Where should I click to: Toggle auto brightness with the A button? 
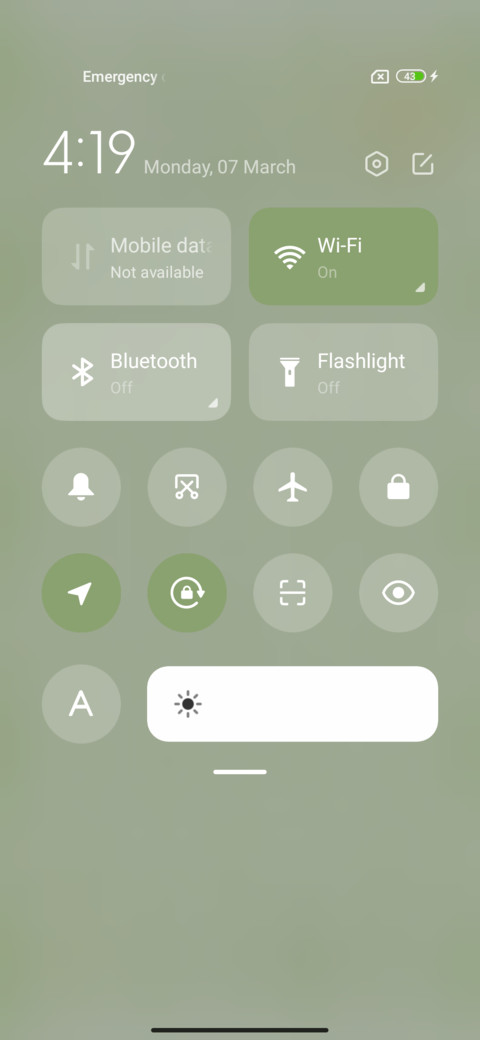tap(82, 704)
